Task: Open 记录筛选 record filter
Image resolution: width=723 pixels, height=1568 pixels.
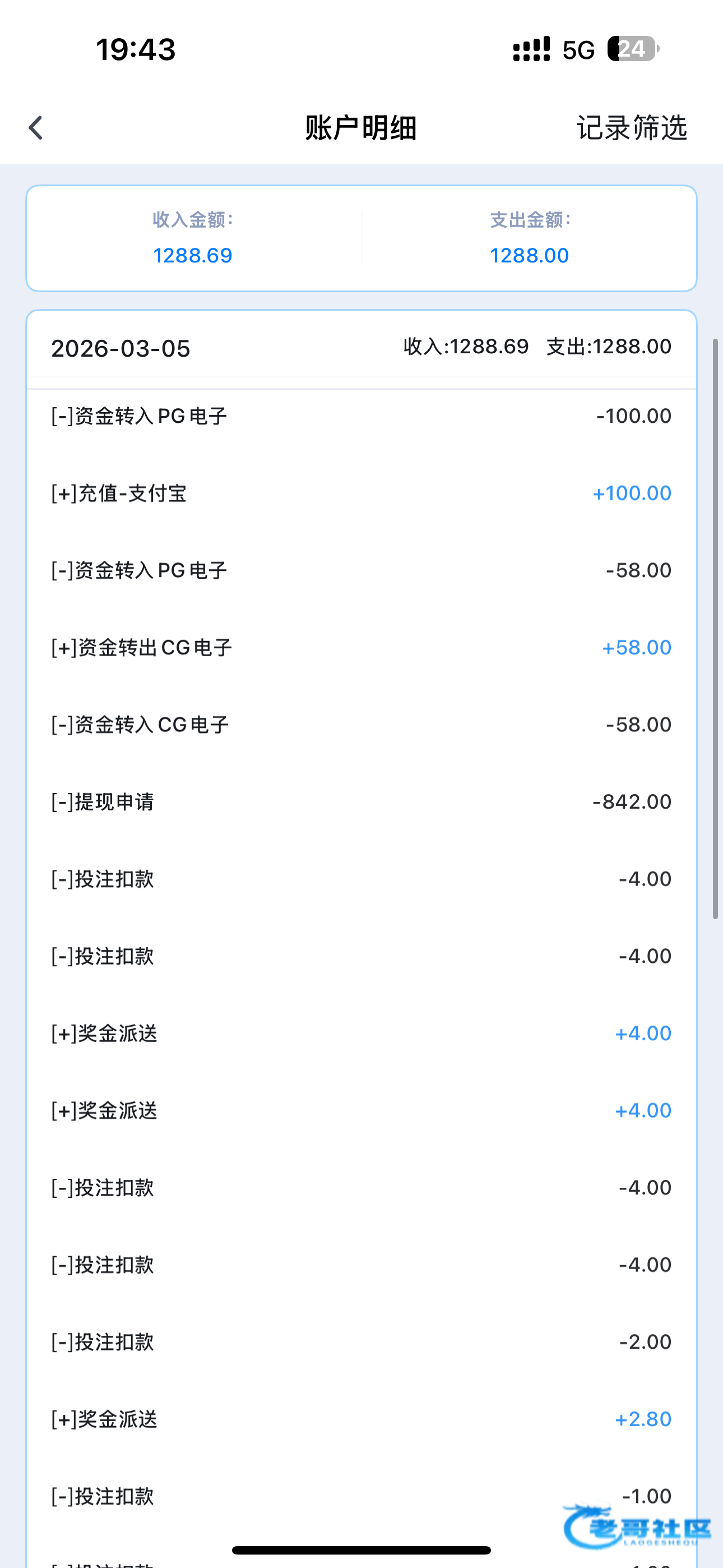Action: [632, 128]
